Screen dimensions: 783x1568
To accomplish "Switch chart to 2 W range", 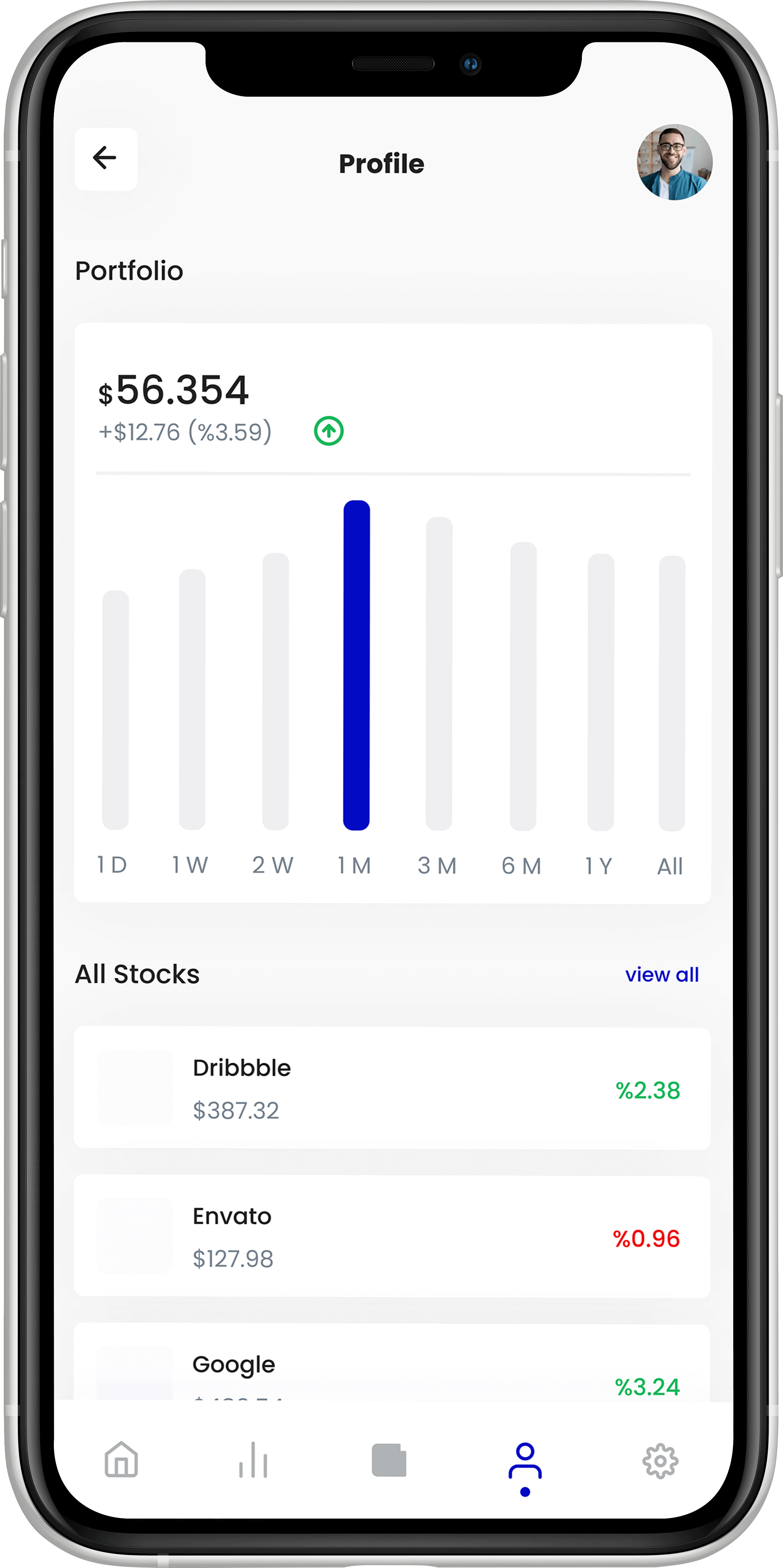I will click(x=273, y=865).
